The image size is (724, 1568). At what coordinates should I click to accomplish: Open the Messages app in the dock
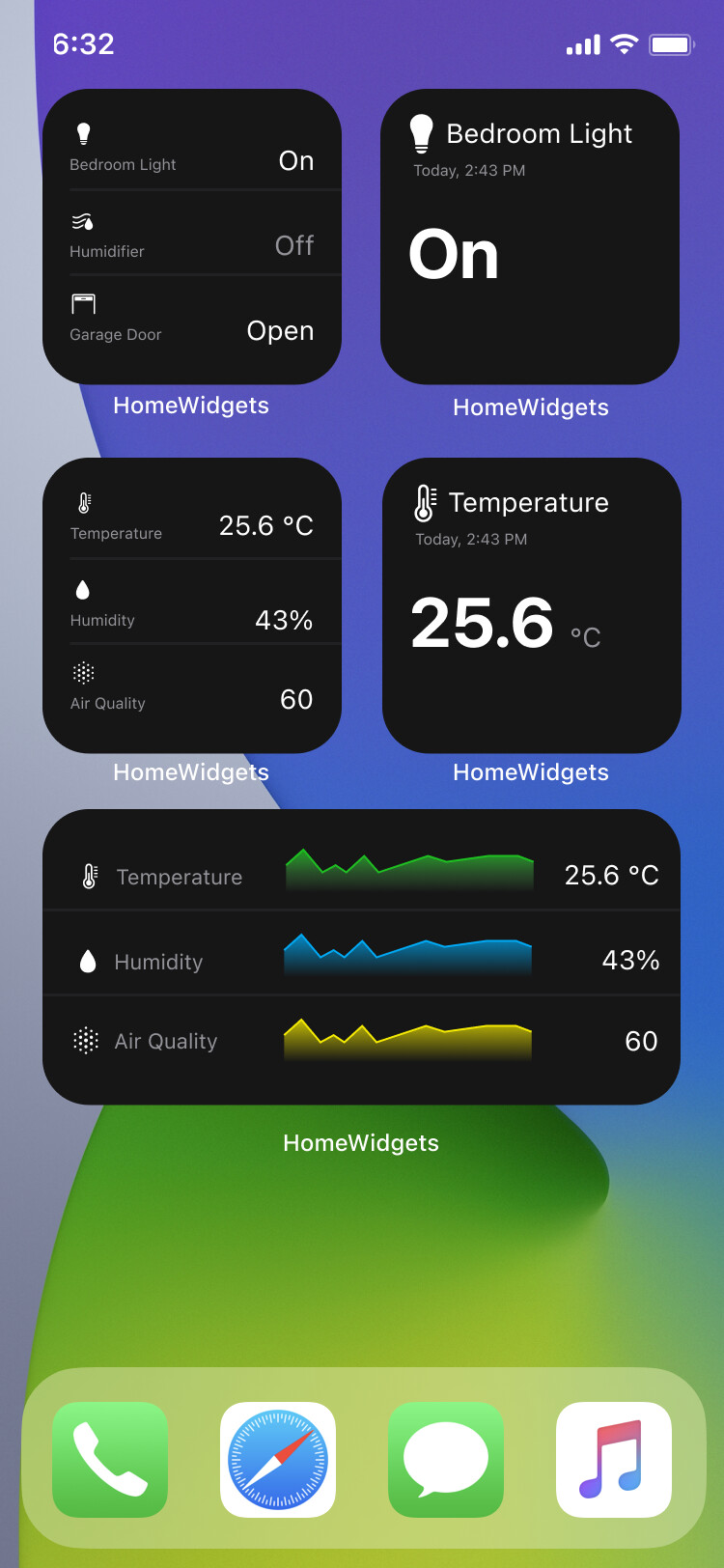(x=446, y=1459)
